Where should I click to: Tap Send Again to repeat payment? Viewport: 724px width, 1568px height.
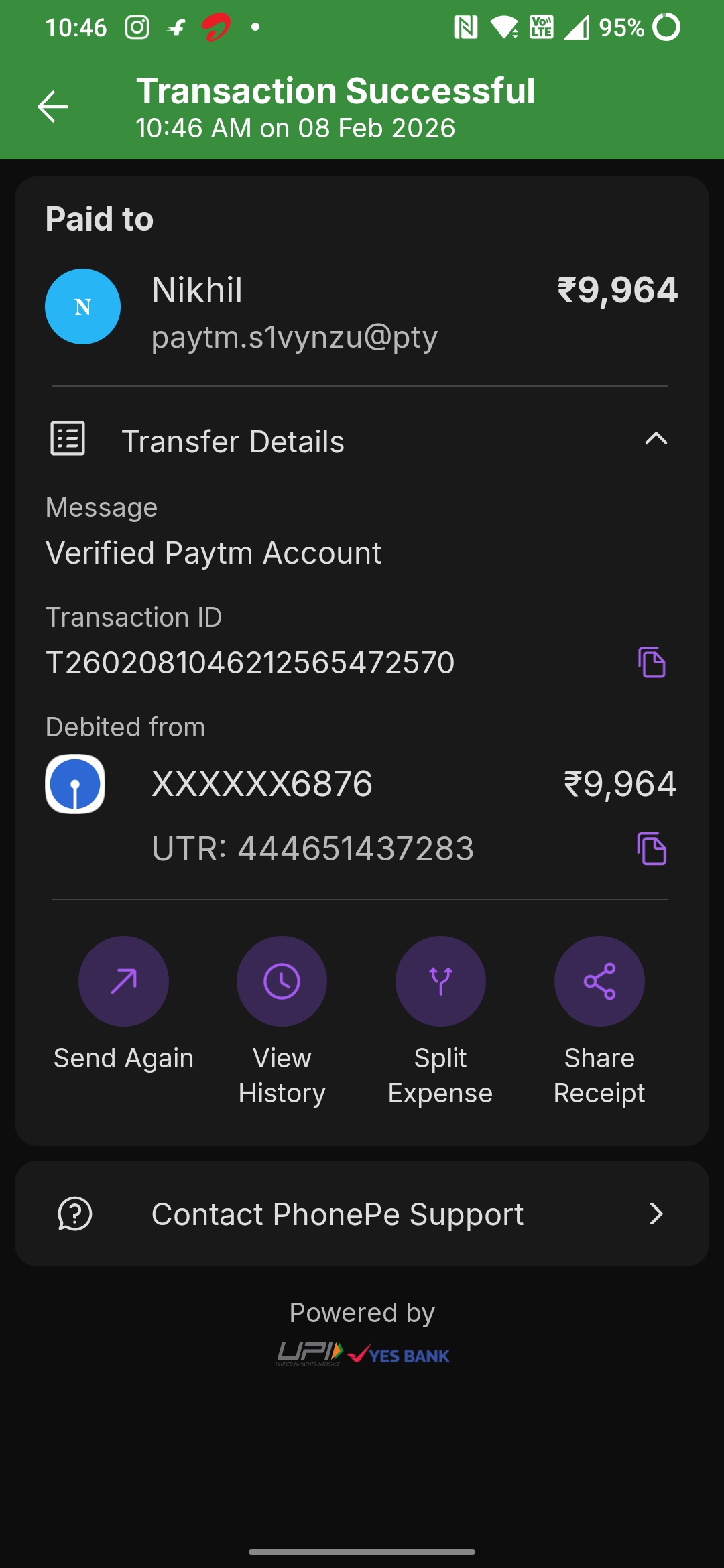point(123,982)
